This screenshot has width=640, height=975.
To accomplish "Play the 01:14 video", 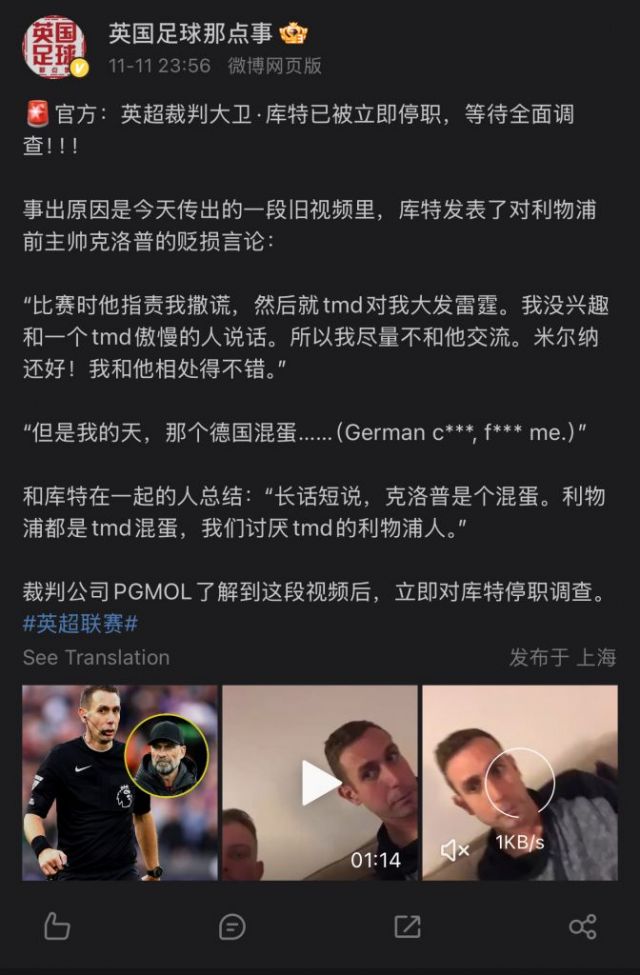I will (x=320, y=782).
